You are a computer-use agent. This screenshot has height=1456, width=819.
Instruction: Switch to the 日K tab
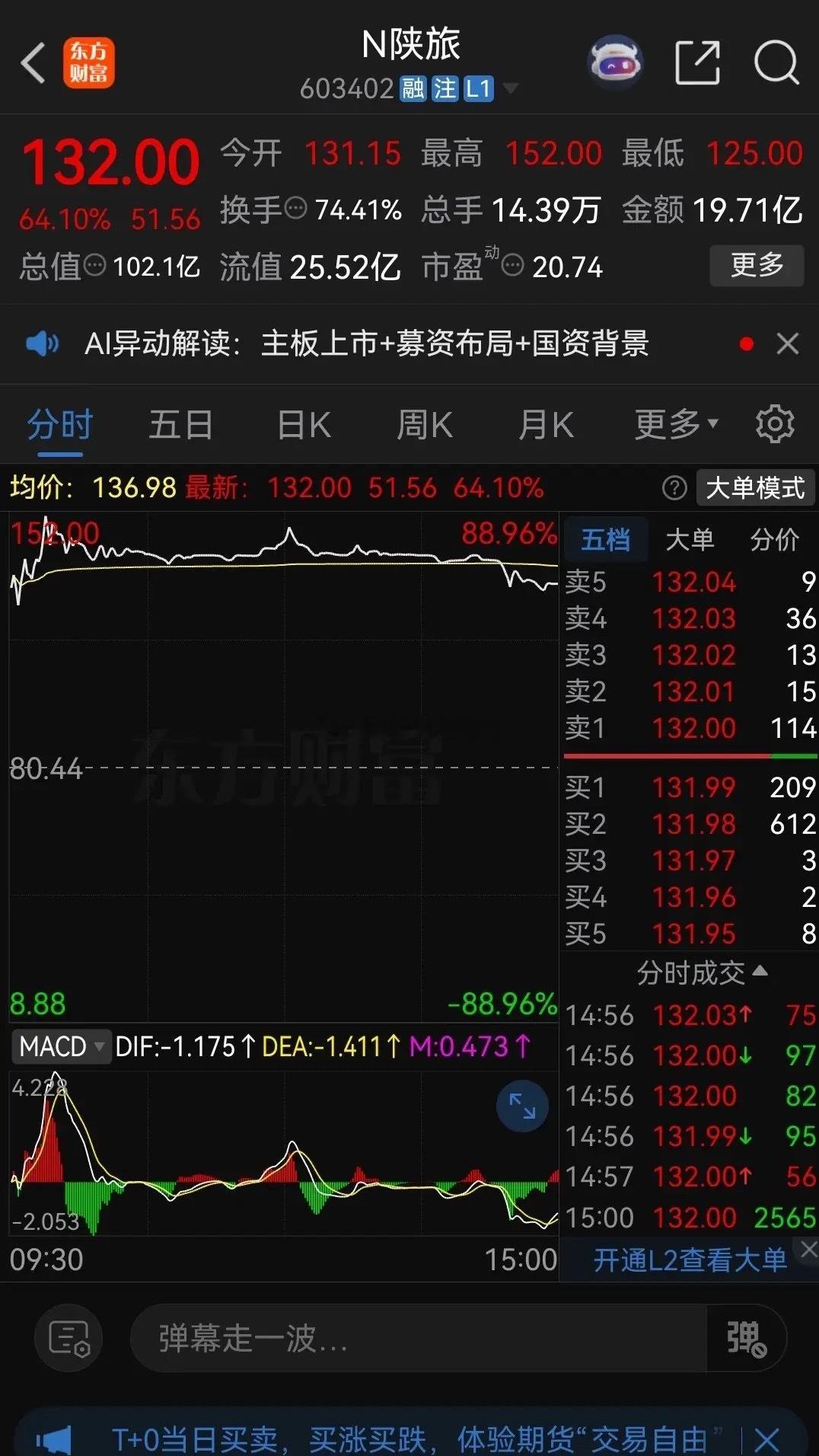pyautogui.click(x=303, y=424)
